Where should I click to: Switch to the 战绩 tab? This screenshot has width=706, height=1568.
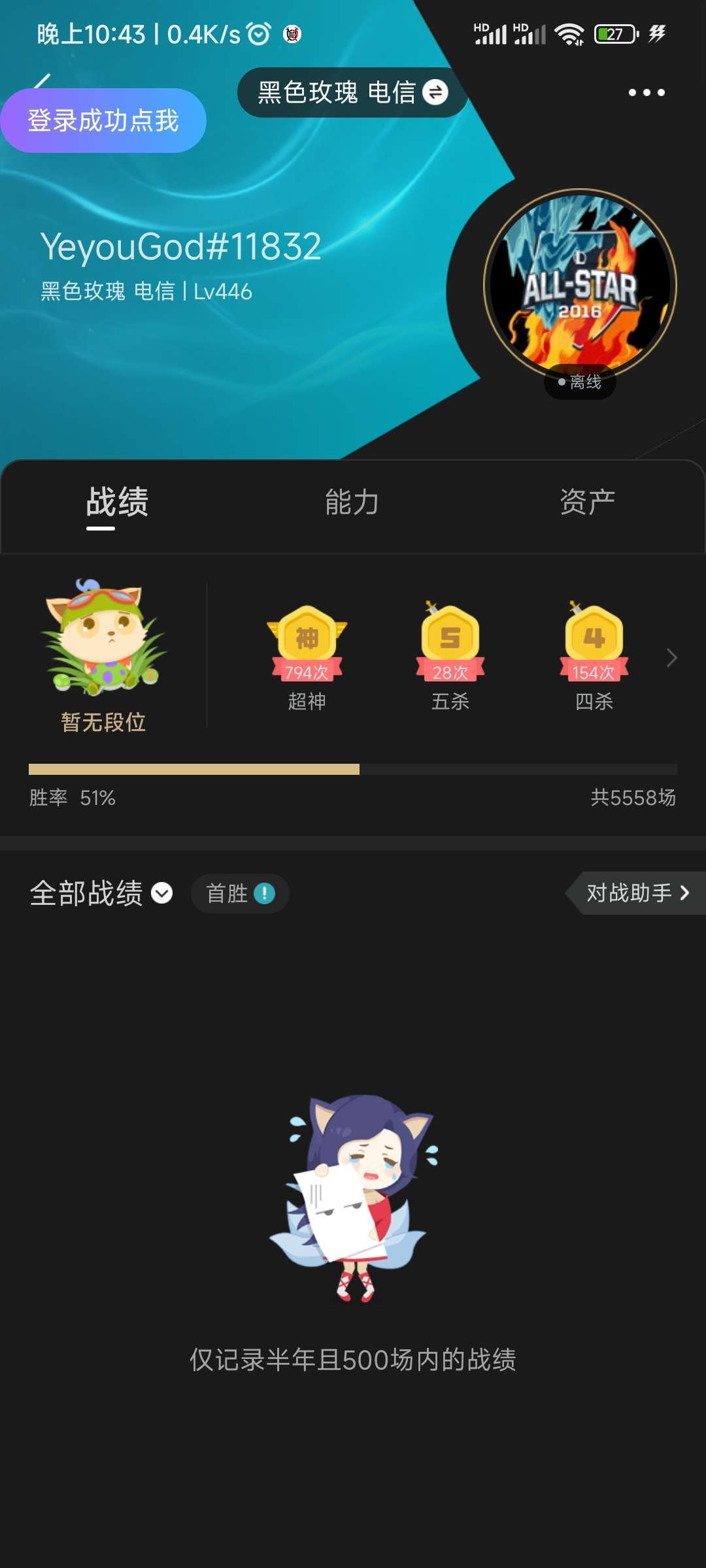point(118,502)
